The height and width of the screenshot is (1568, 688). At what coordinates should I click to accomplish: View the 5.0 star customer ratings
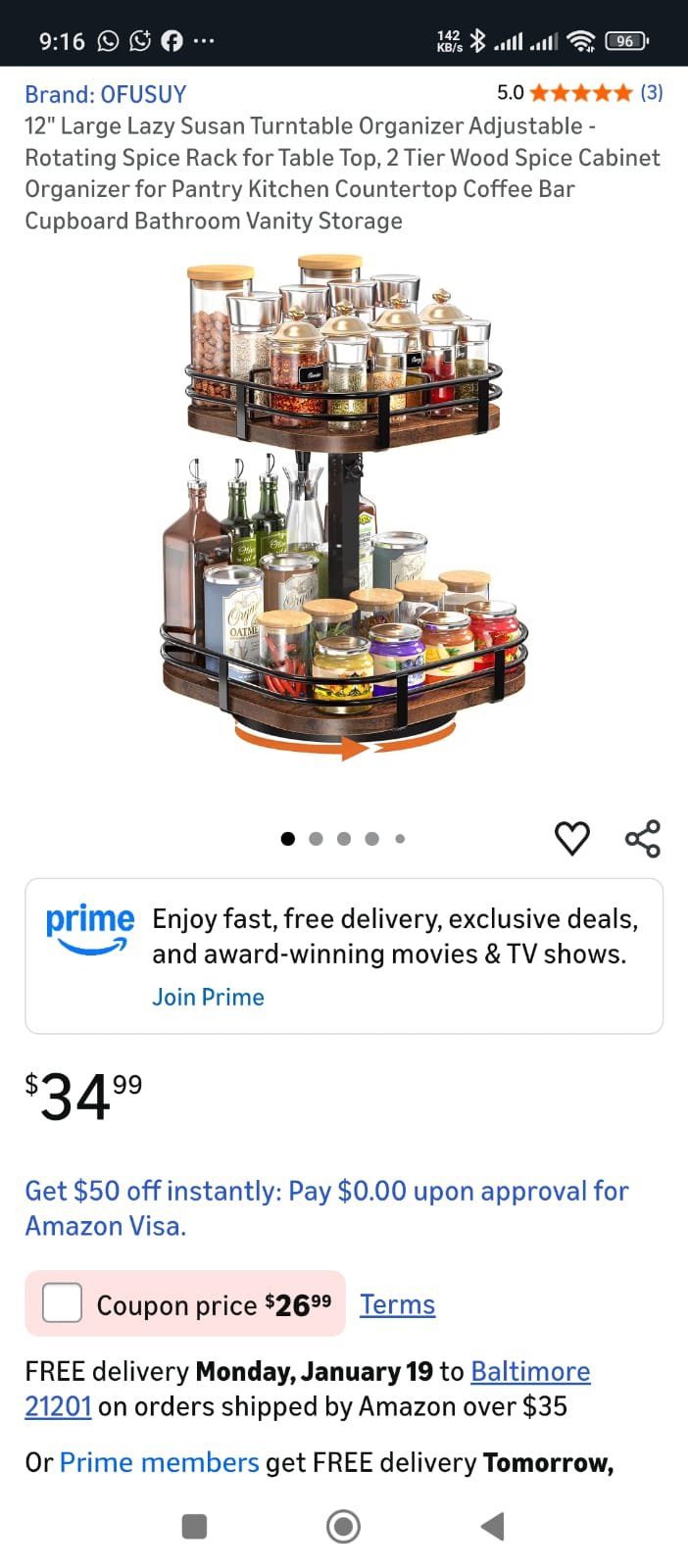pyautogui.click(x=579, y=93)
